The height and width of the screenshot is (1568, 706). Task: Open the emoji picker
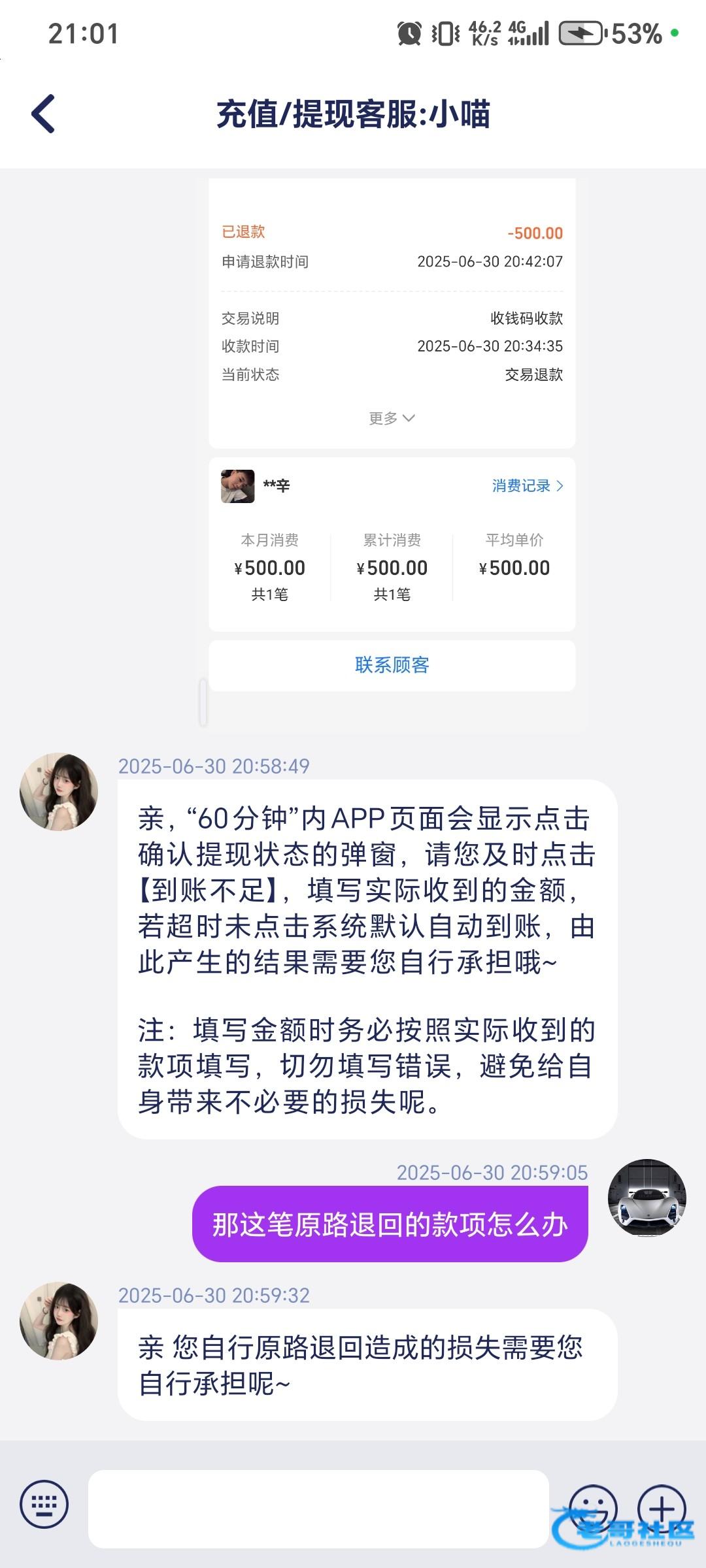coord(593,1507)
